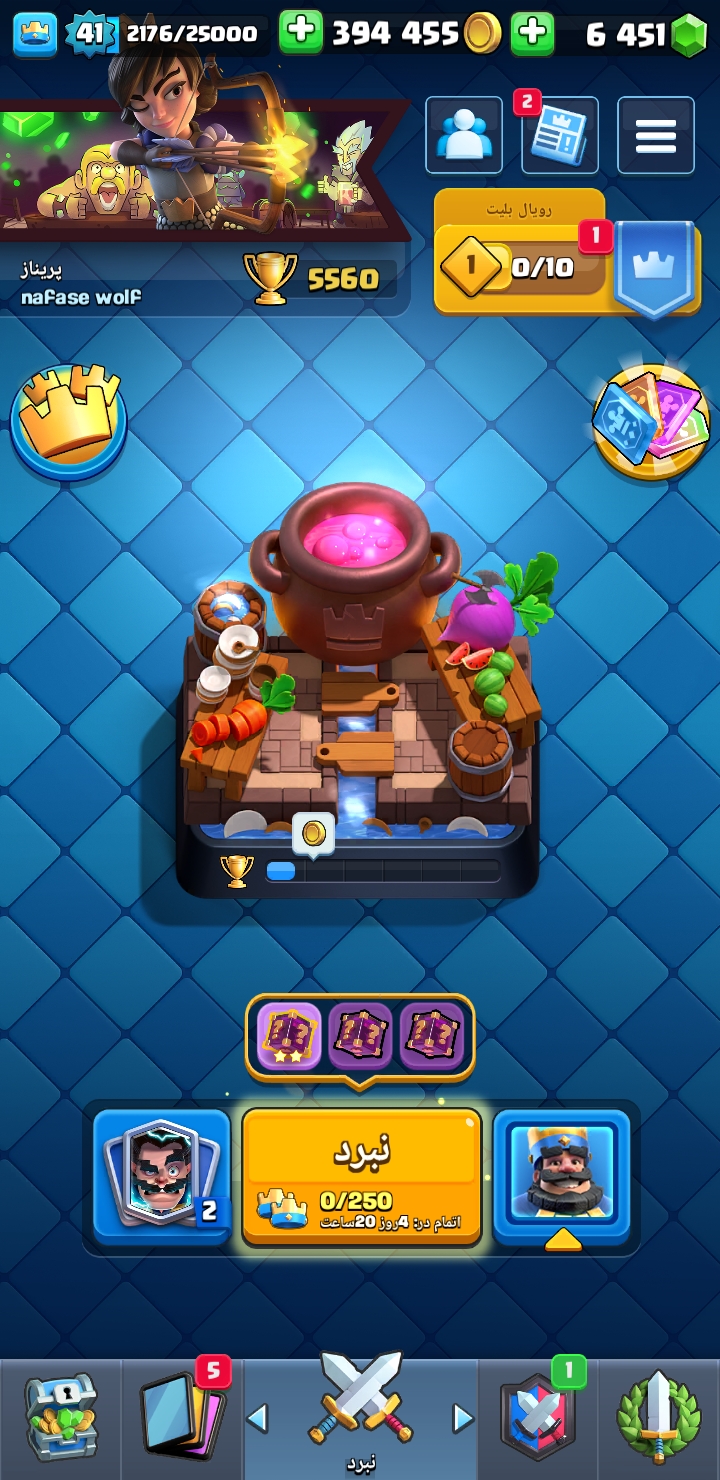Open the cards and banners offer icon
The width and height of the screenshot is (720, 1480).
[x=651, y=421]
